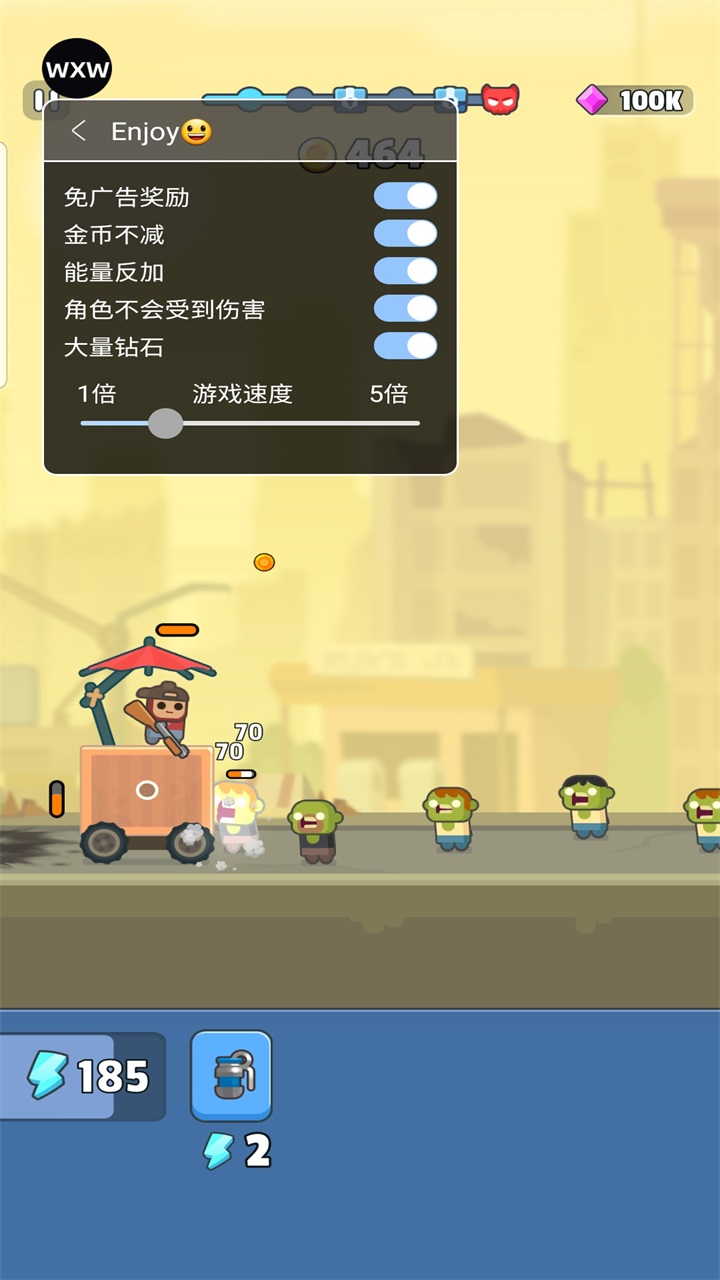Image resolution: width=720 pixels, height=1280 pixels.
Task: Turn off the 能量反加 switch
Action: (405, 271)
